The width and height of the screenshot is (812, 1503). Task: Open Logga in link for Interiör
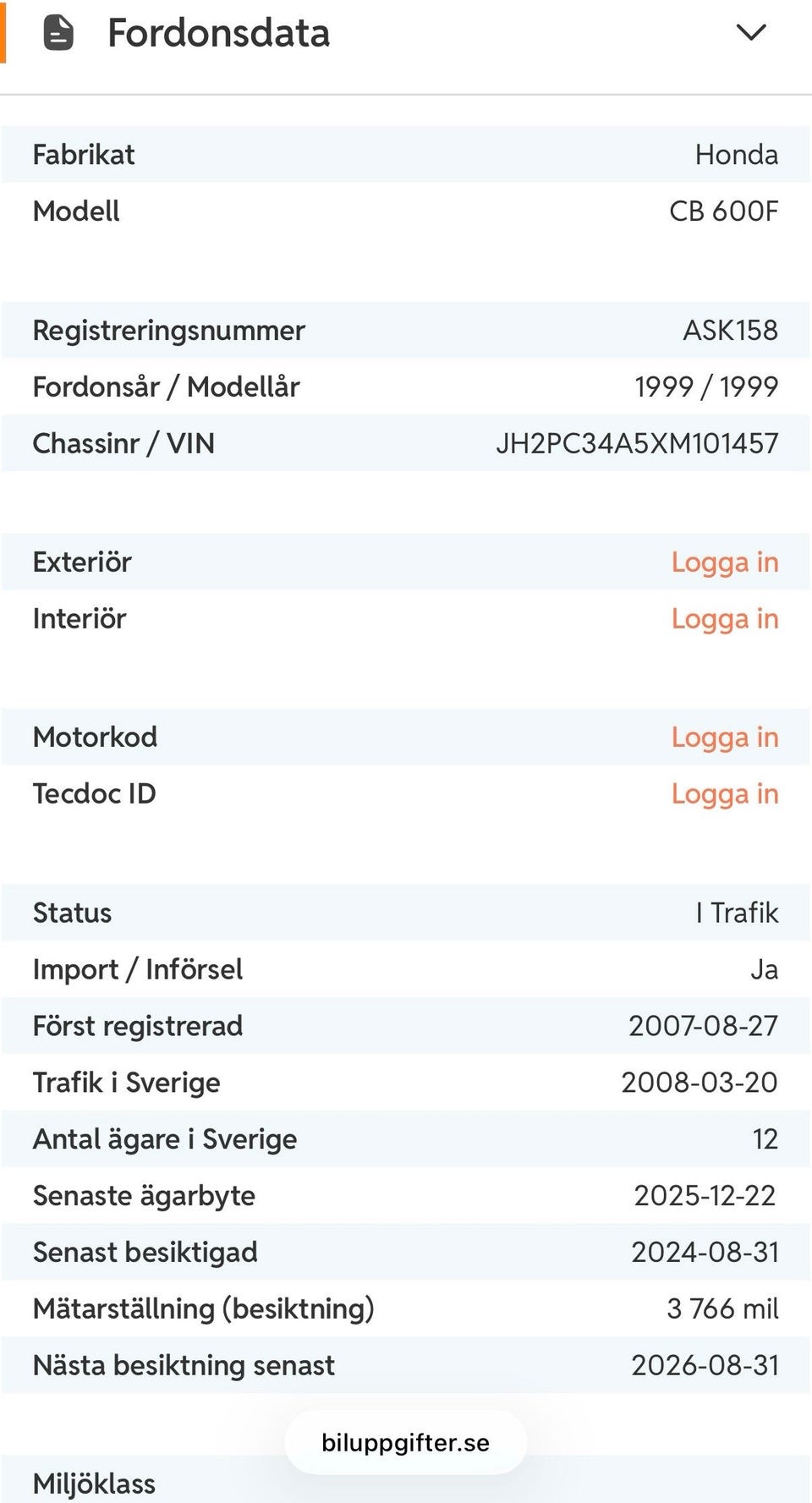[x=725, y=619]
